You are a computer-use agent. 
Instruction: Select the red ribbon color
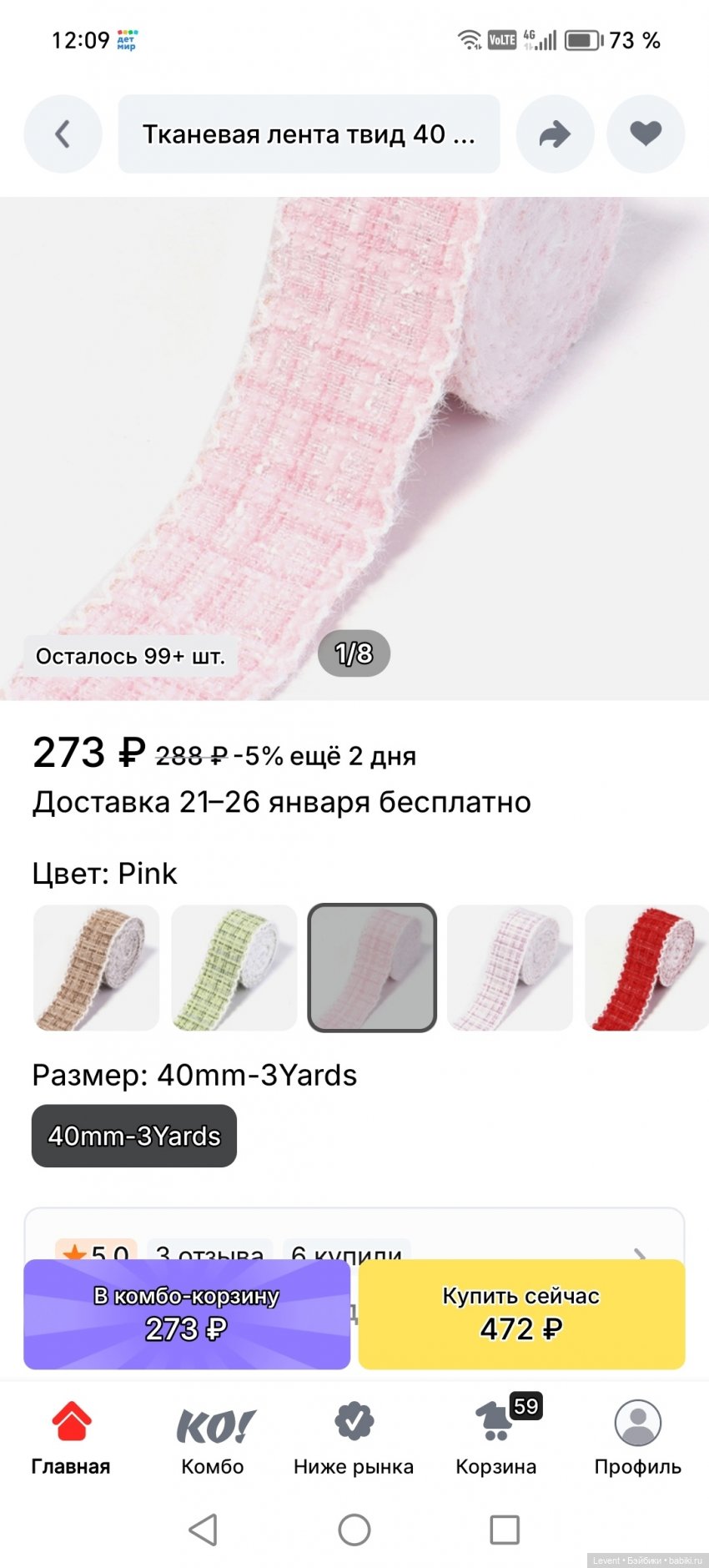tap(647, 968)
